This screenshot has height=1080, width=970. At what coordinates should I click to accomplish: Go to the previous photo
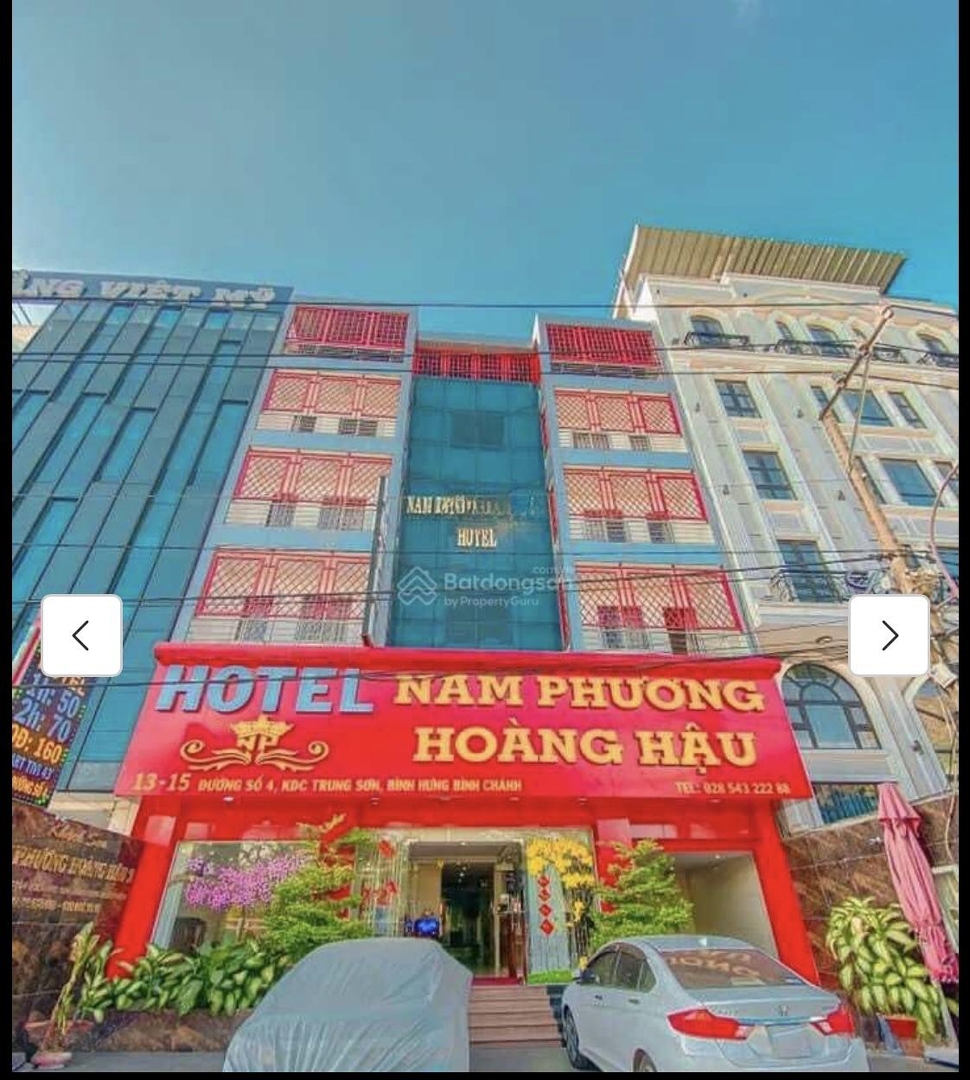pyautogui.click(x=81, y=636)
